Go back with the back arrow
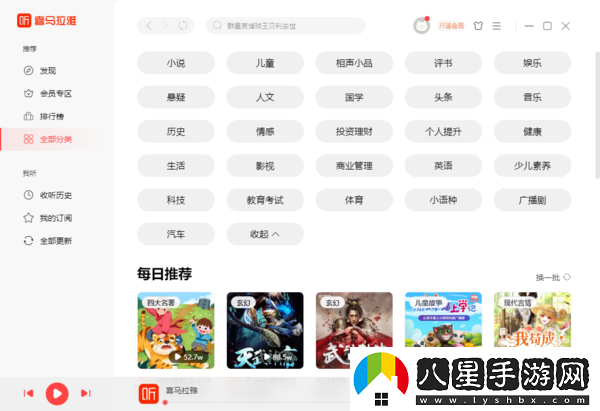 click(149, 25)
